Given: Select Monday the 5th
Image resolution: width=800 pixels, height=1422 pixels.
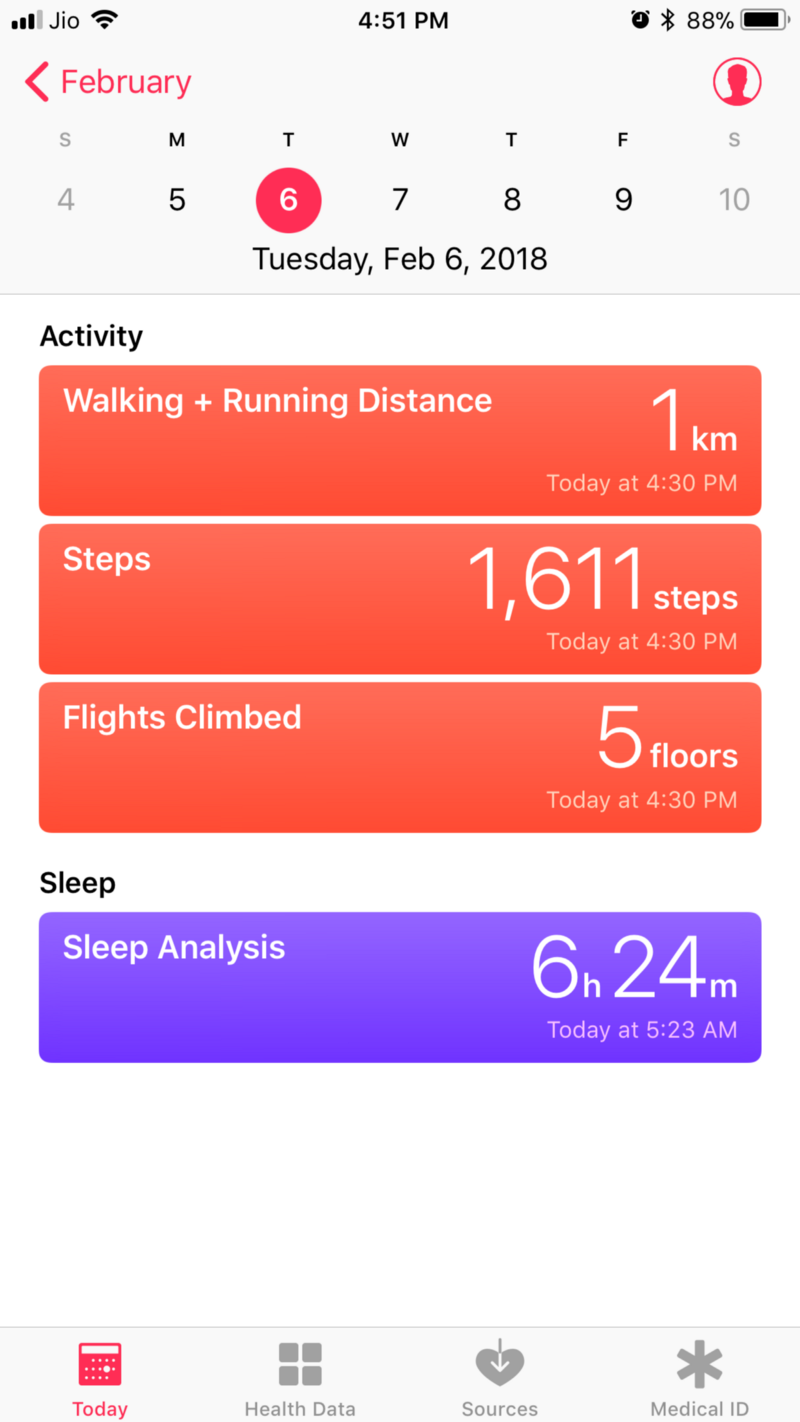Looking at the screenshot, I should click(177, 200).
